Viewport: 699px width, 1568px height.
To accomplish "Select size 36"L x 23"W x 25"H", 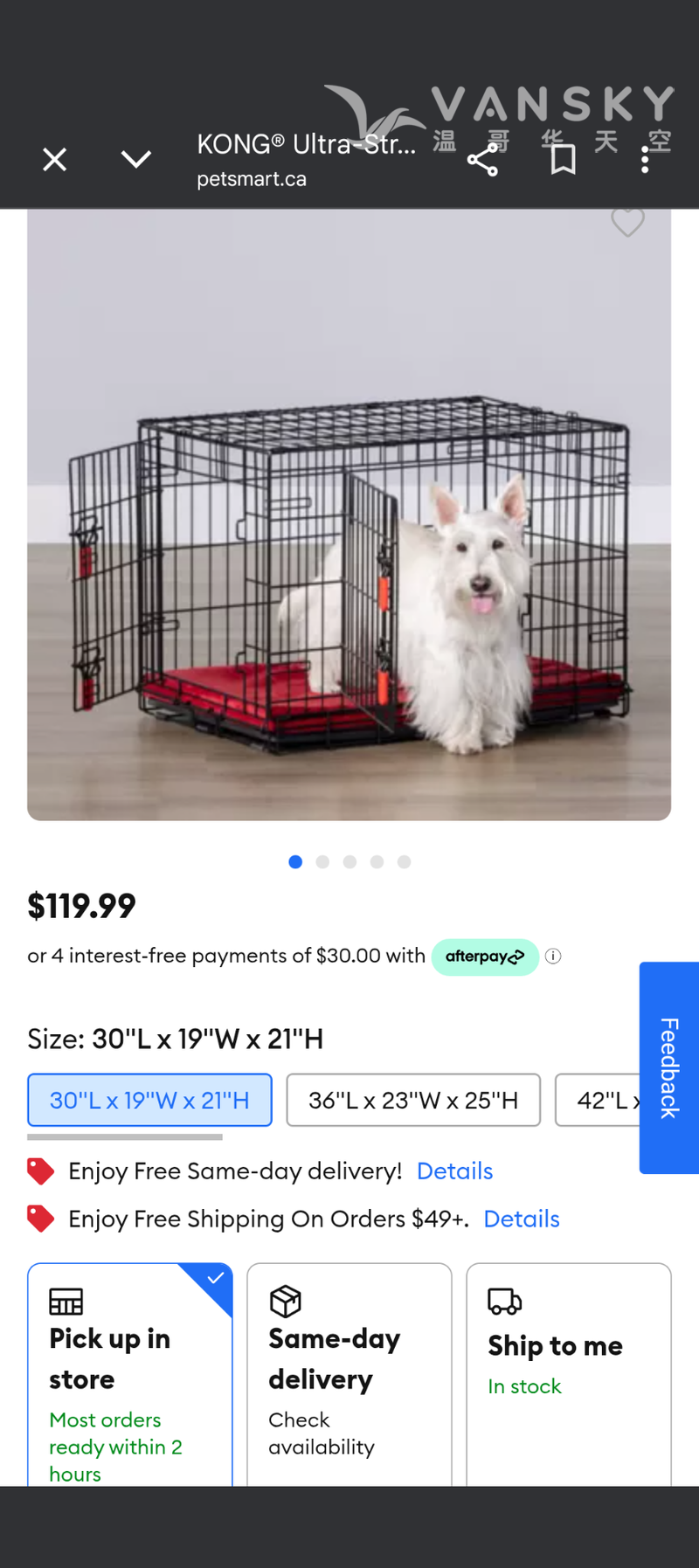I will coord(413,1100).
